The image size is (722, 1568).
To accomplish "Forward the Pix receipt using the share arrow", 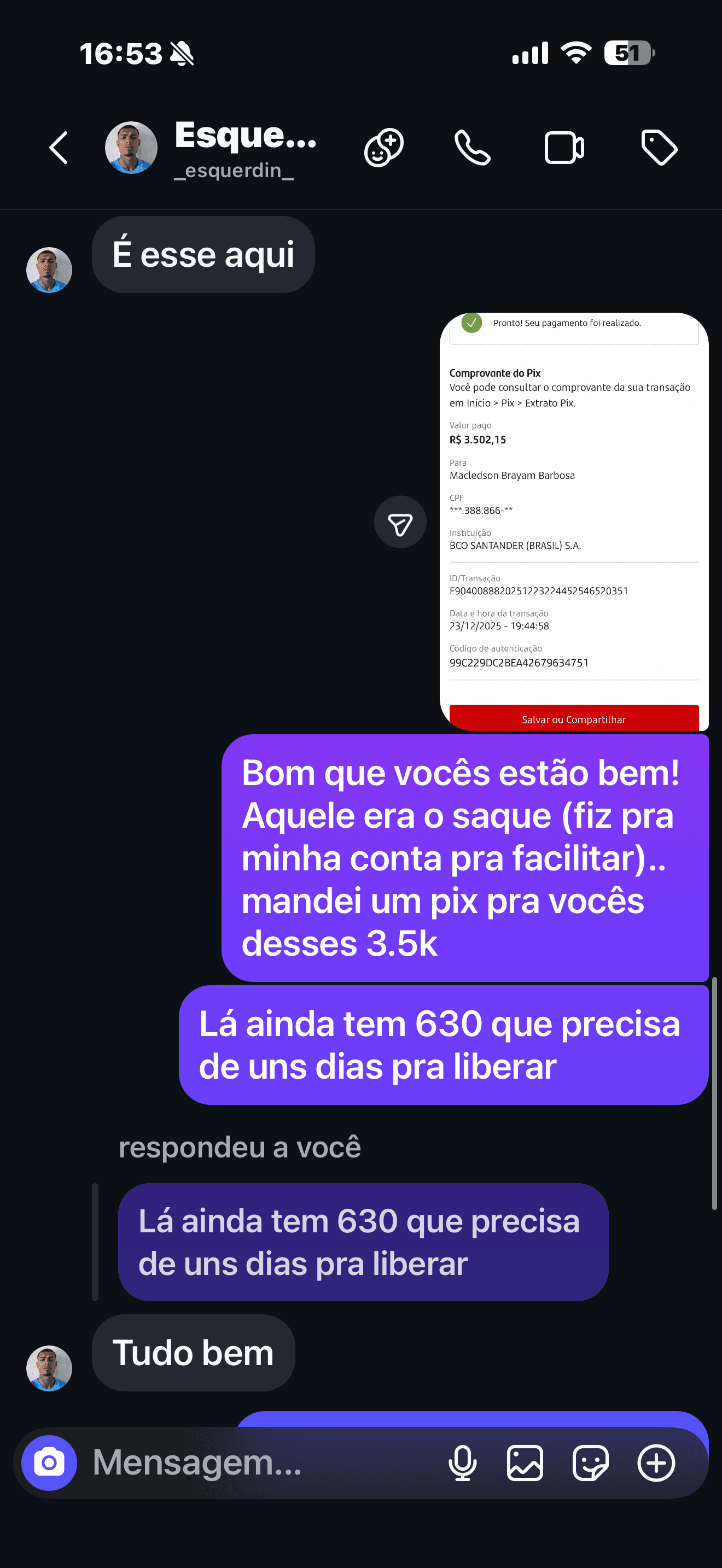I will [x=400, y=522].
